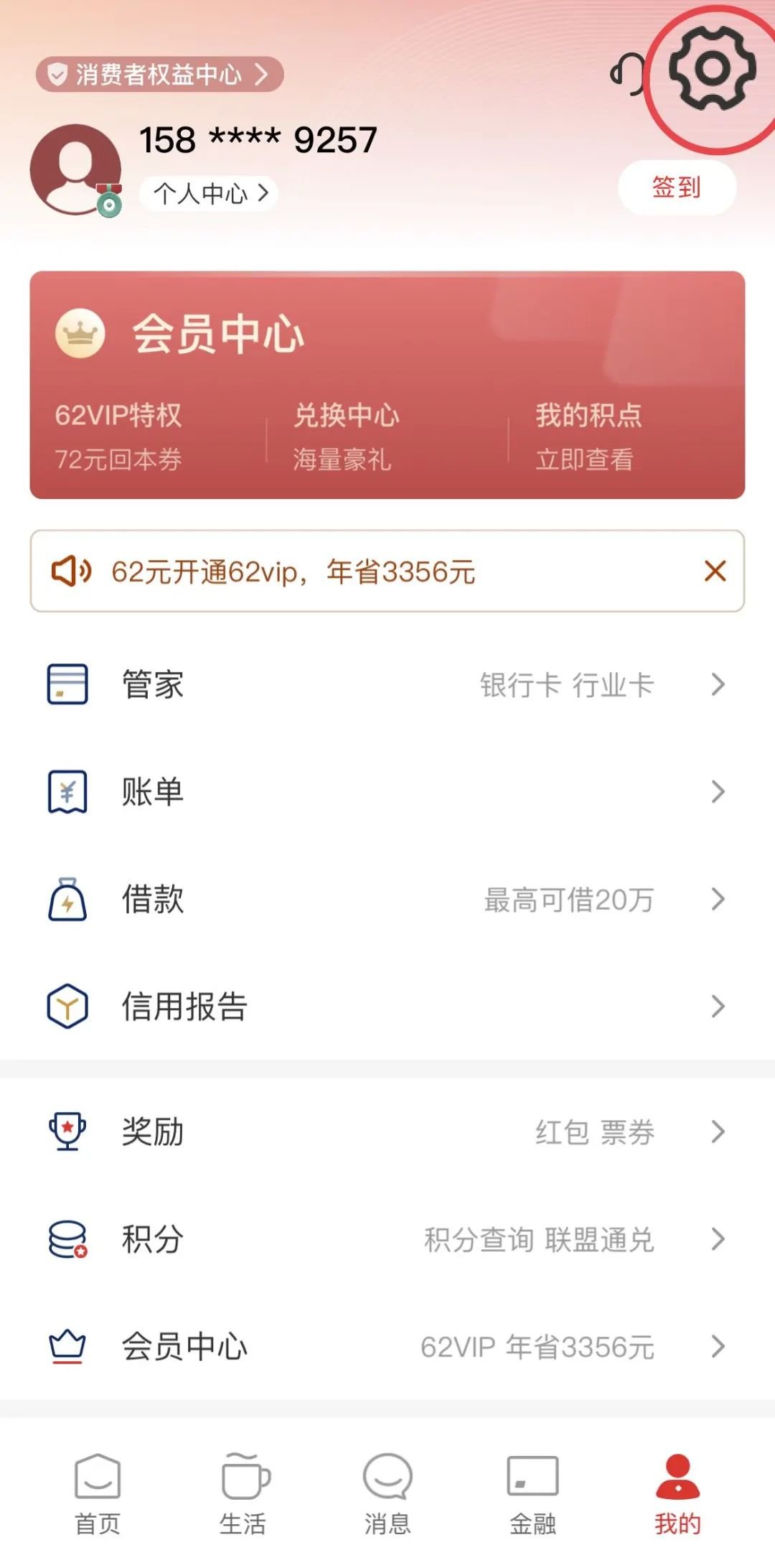Switch to the 首页 tab

tap(98, 1493)
